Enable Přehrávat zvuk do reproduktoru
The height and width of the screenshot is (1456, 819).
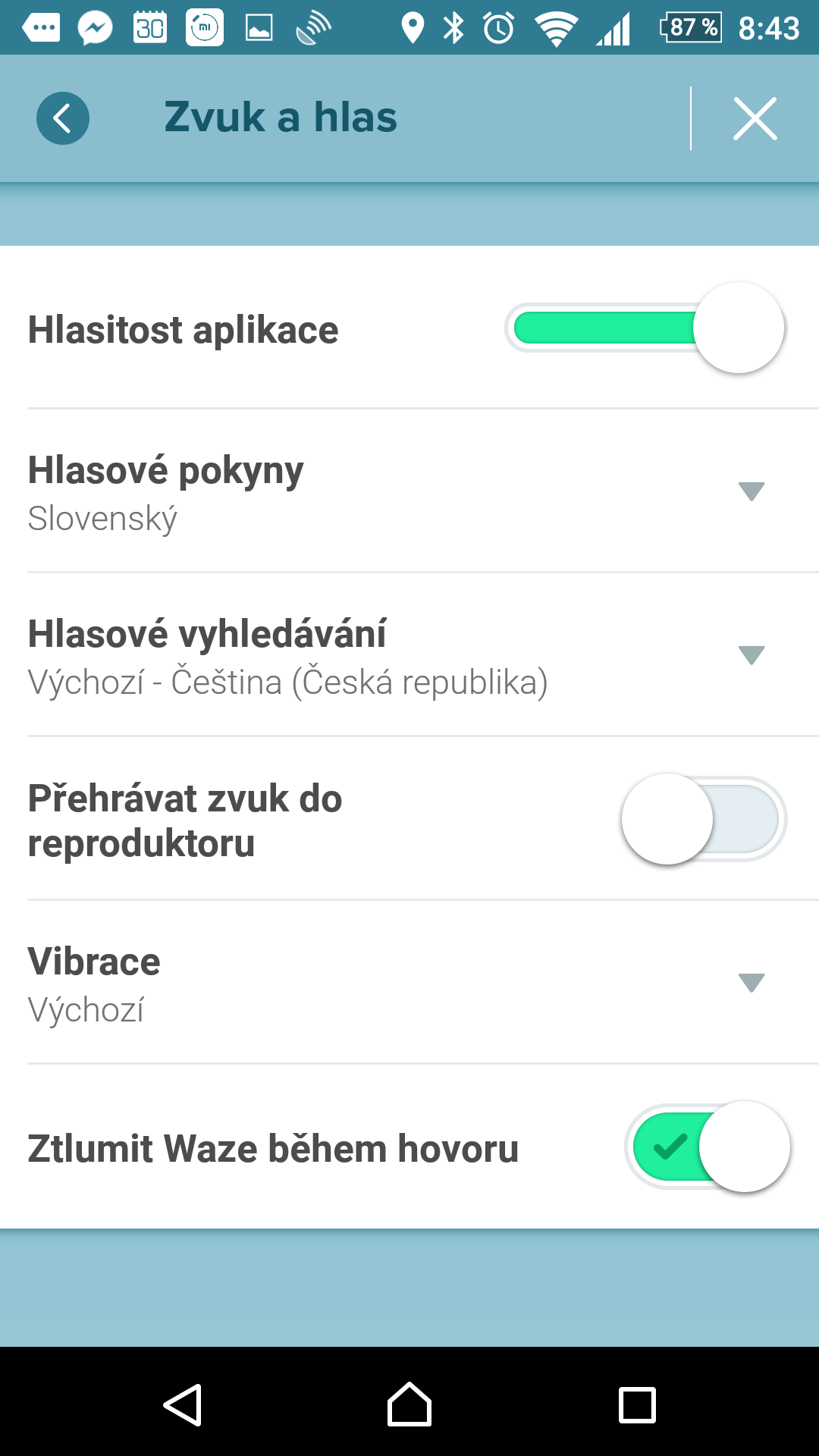pyautogui.click(x=704, y=819)
